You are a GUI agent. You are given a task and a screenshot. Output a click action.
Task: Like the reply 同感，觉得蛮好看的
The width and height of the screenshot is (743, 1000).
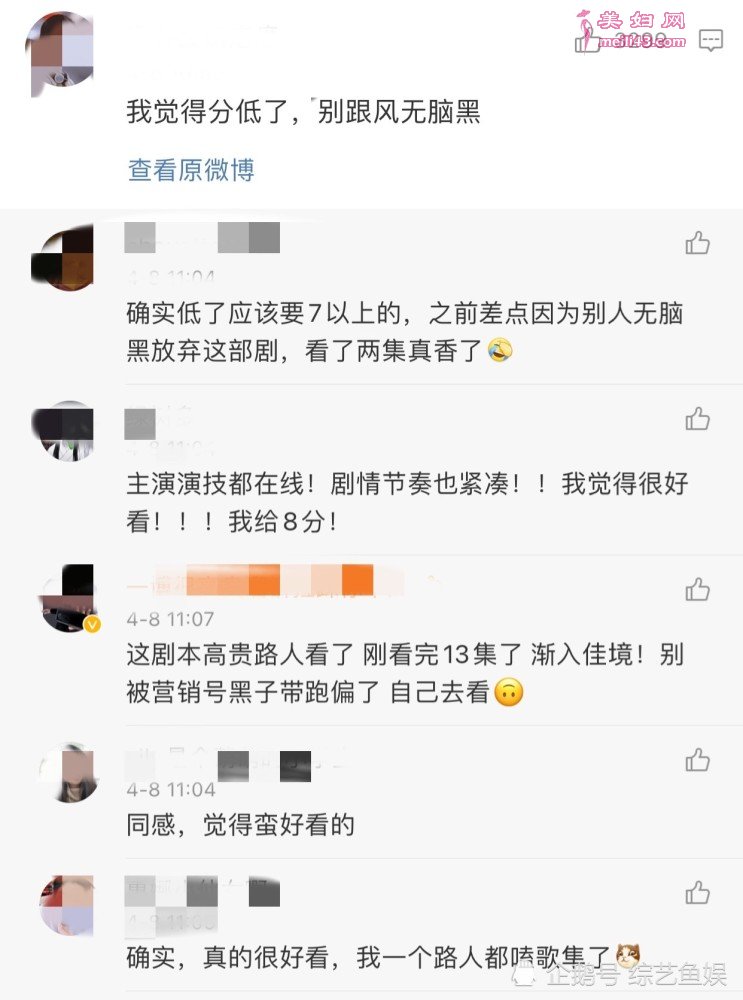pos(697,761)
